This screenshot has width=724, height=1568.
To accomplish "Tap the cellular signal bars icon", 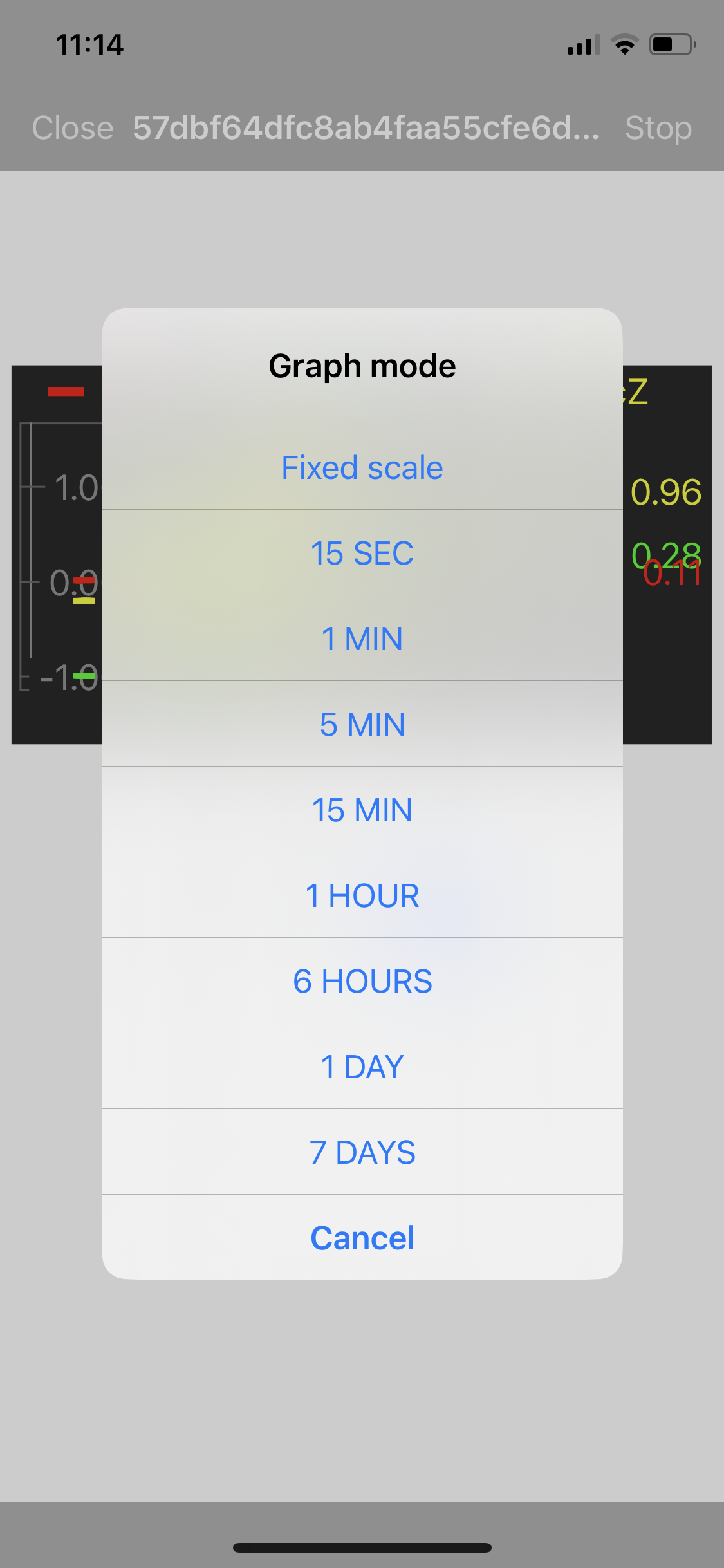I will (x=579, y=44).
